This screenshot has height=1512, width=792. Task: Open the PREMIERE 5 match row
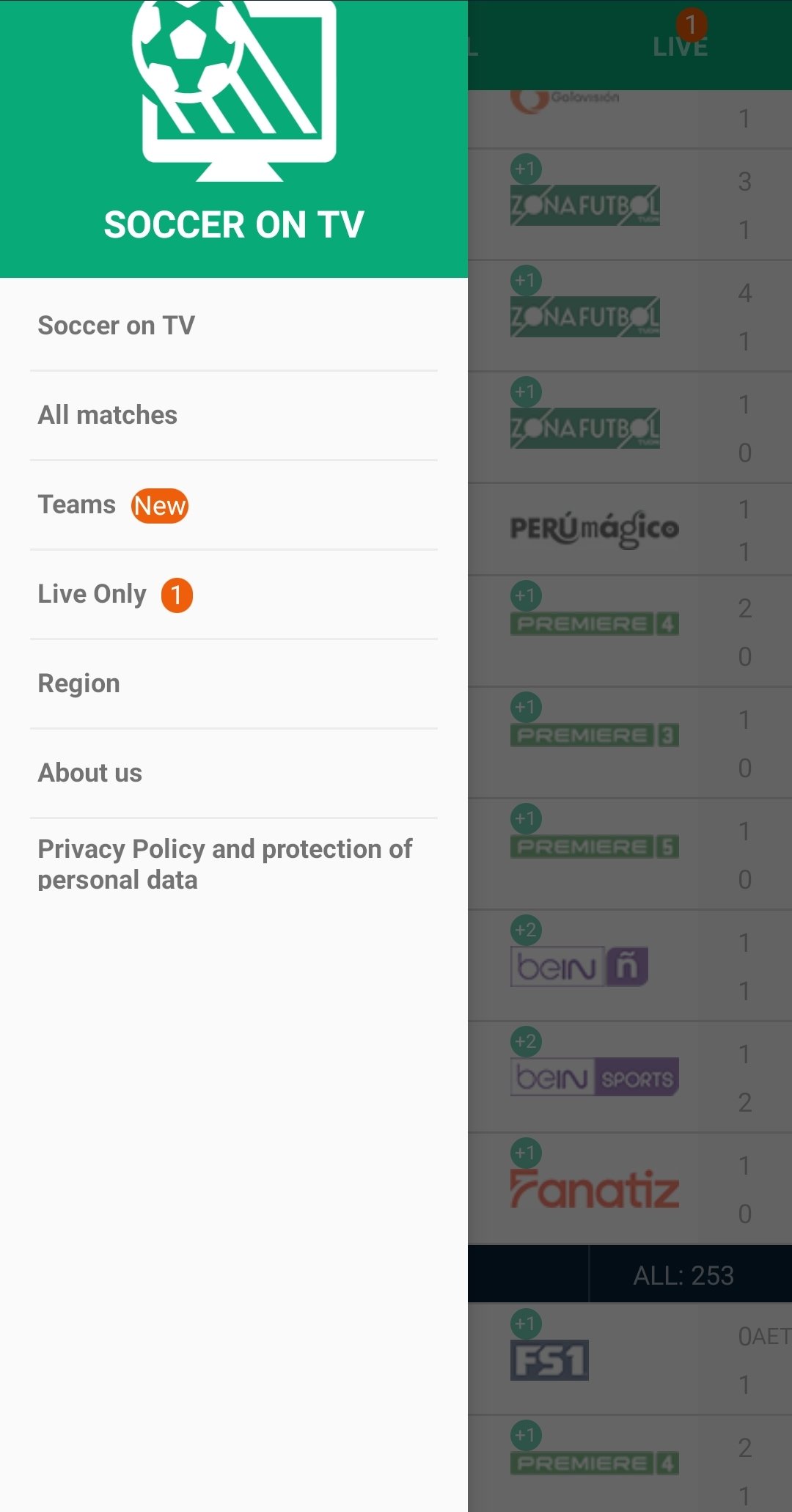630,854
